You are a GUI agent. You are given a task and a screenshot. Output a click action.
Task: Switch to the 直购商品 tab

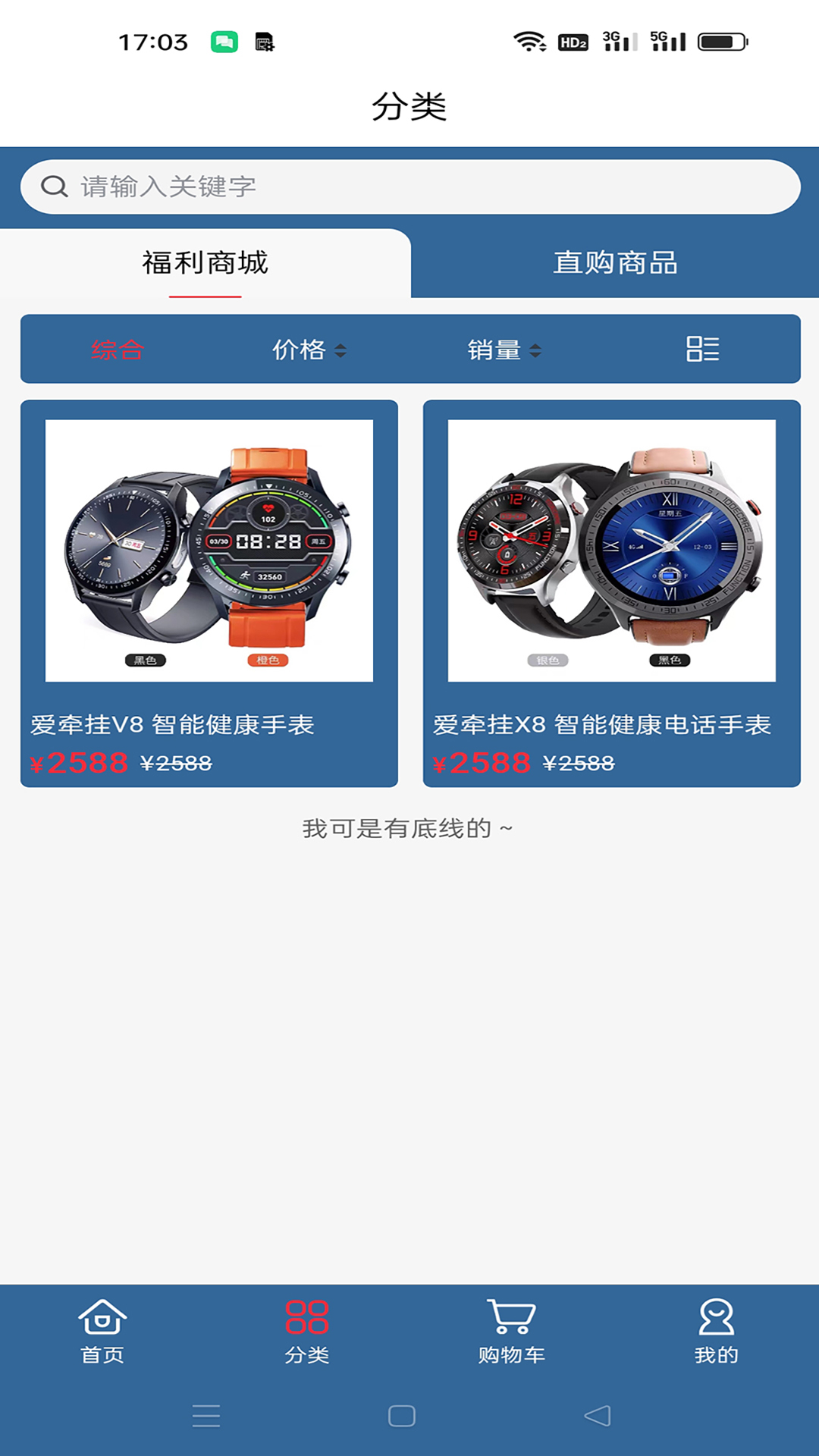615,263
